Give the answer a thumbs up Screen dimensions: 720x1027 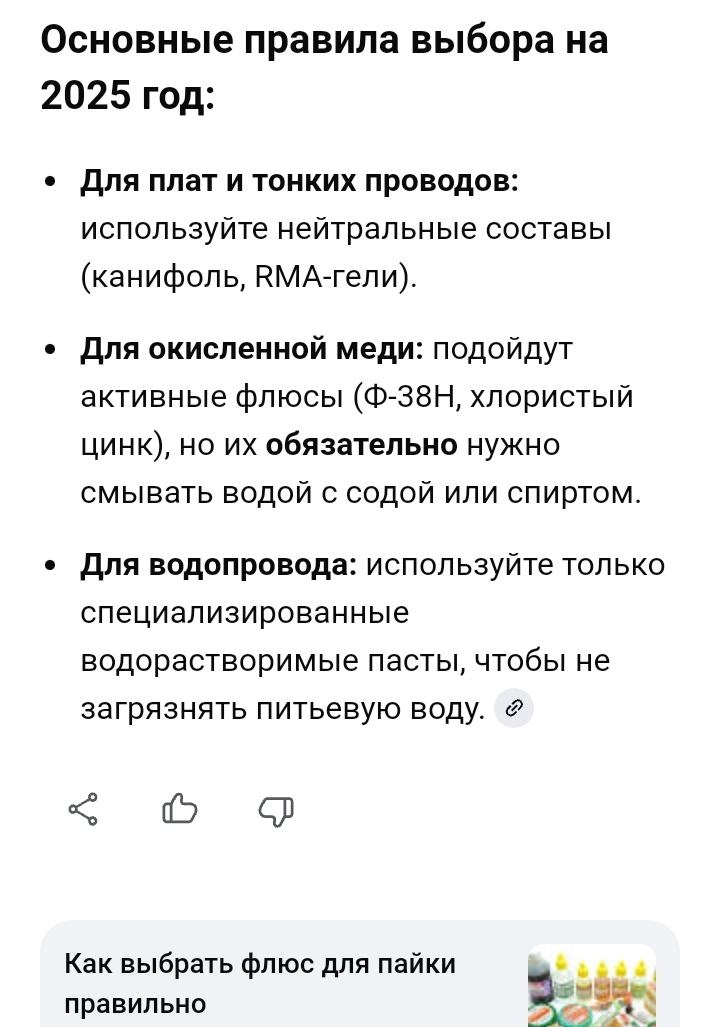[x=179, y=808]
